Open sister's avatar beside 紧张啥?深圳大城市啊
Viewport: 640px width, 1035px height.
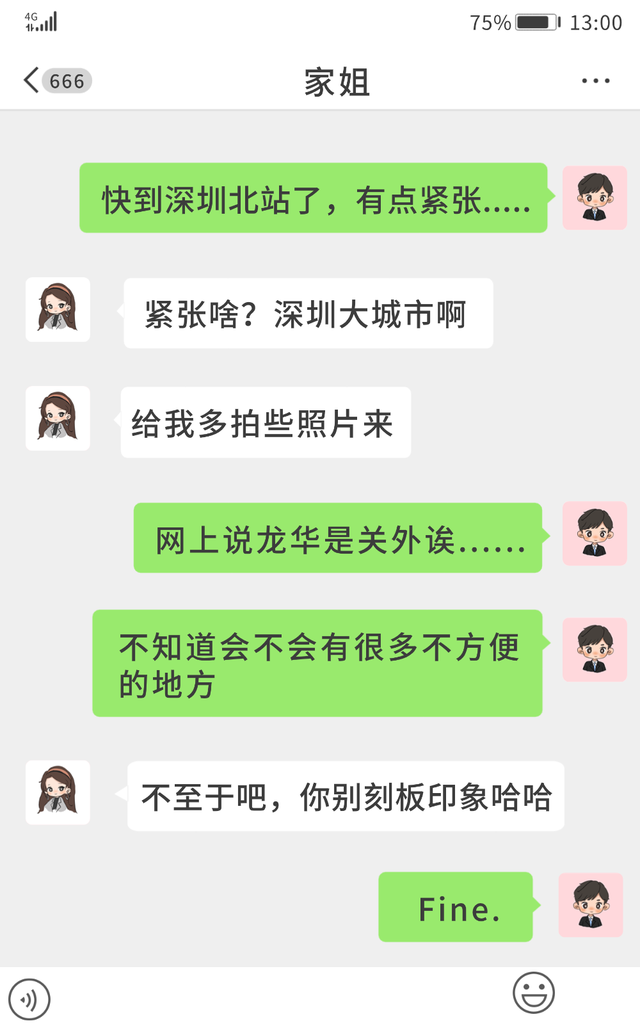point(57,309)
